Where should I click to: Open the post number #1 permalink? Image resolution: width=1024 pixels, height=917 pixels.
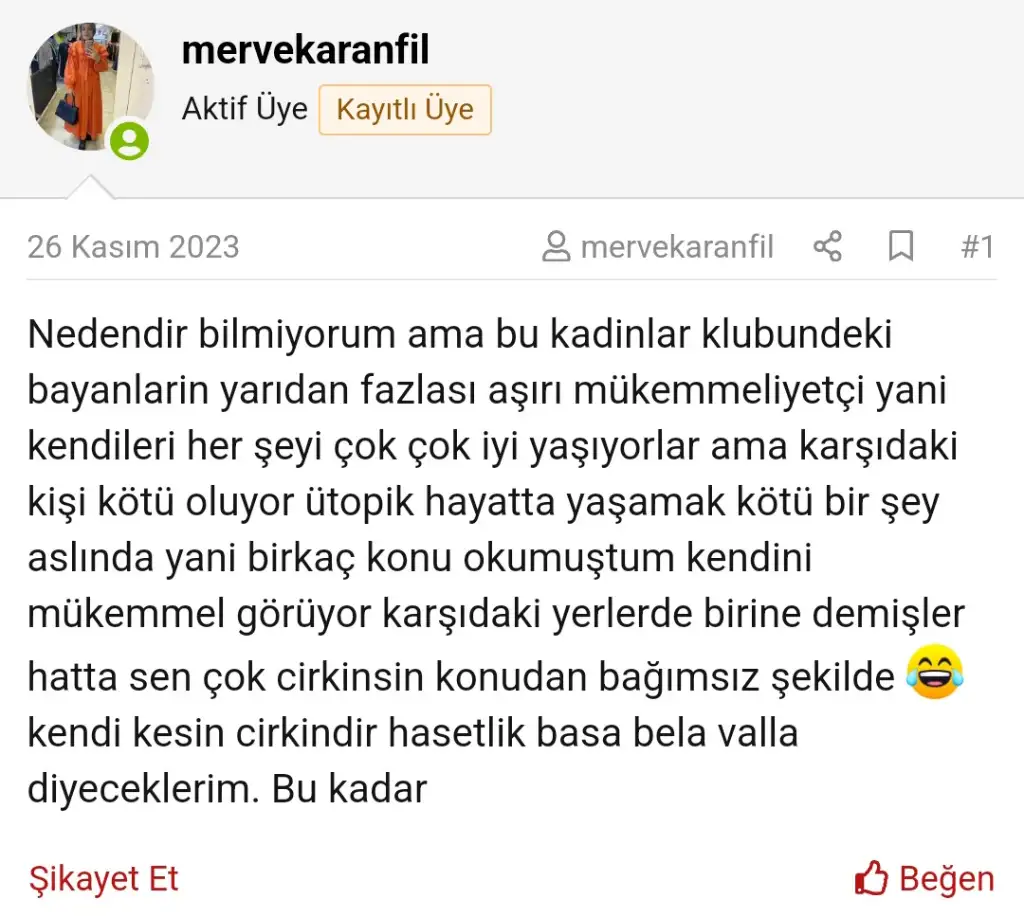point(977,246)
